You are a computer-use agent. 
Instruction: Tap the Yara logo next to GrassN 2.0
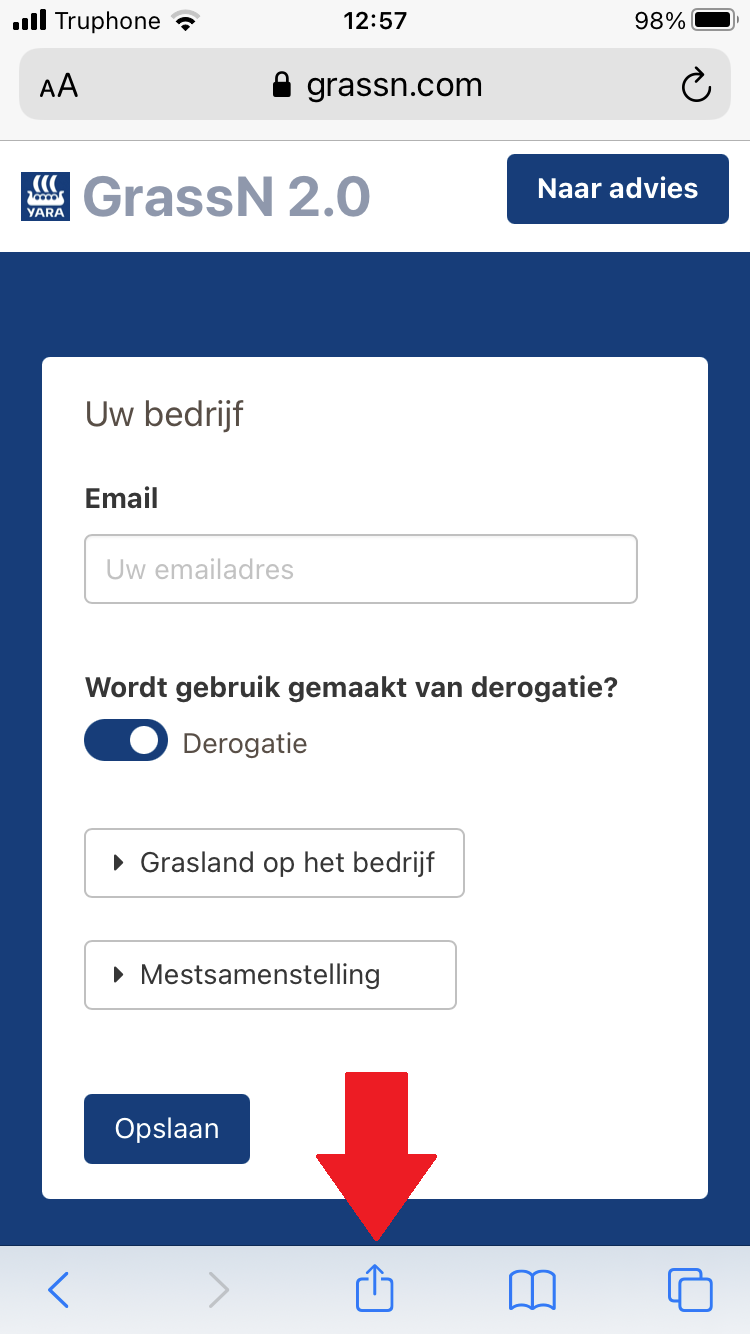(44, 189)
